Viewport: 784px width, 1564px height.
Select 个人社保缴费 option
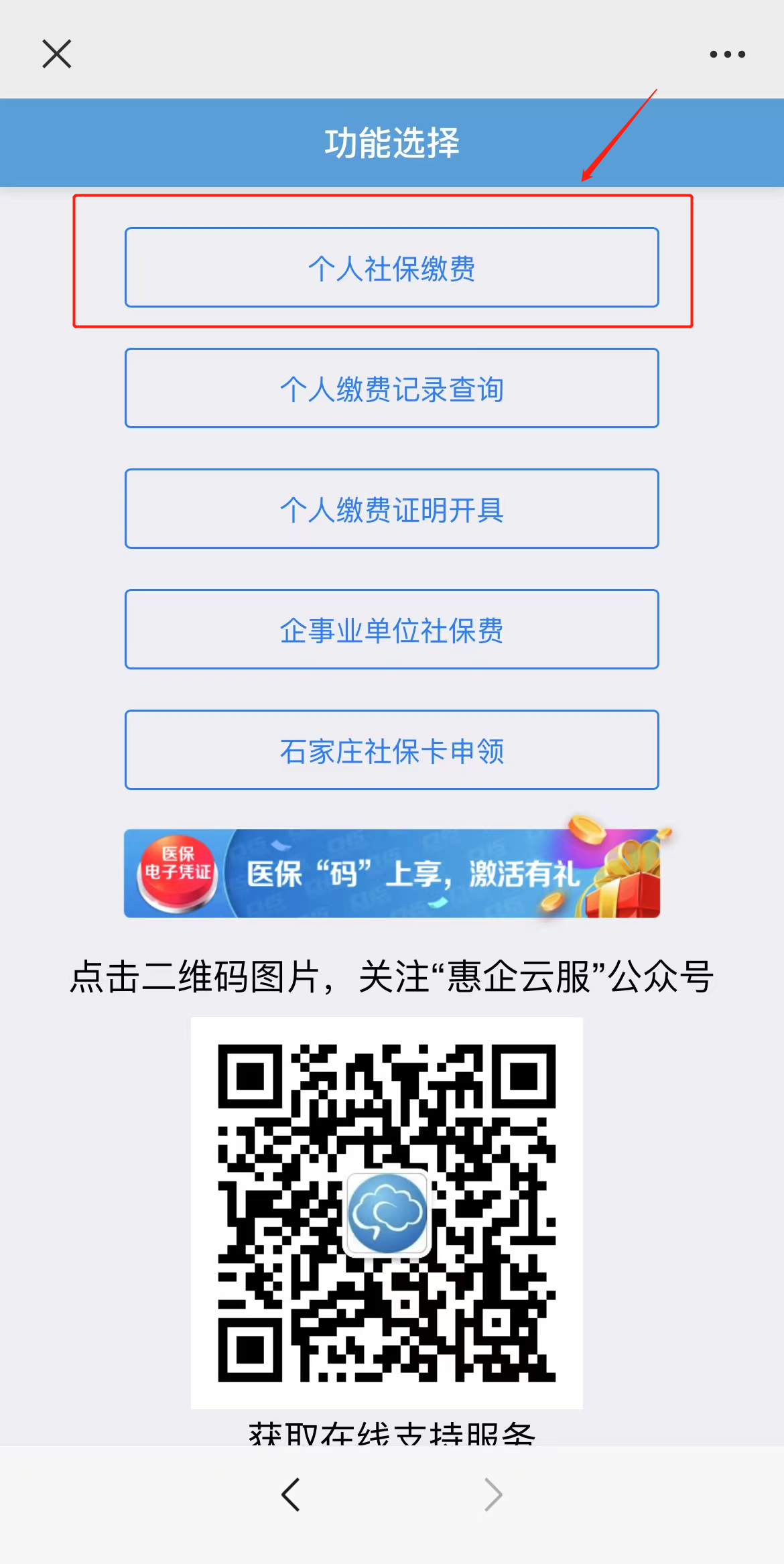(x=391, y=268)
